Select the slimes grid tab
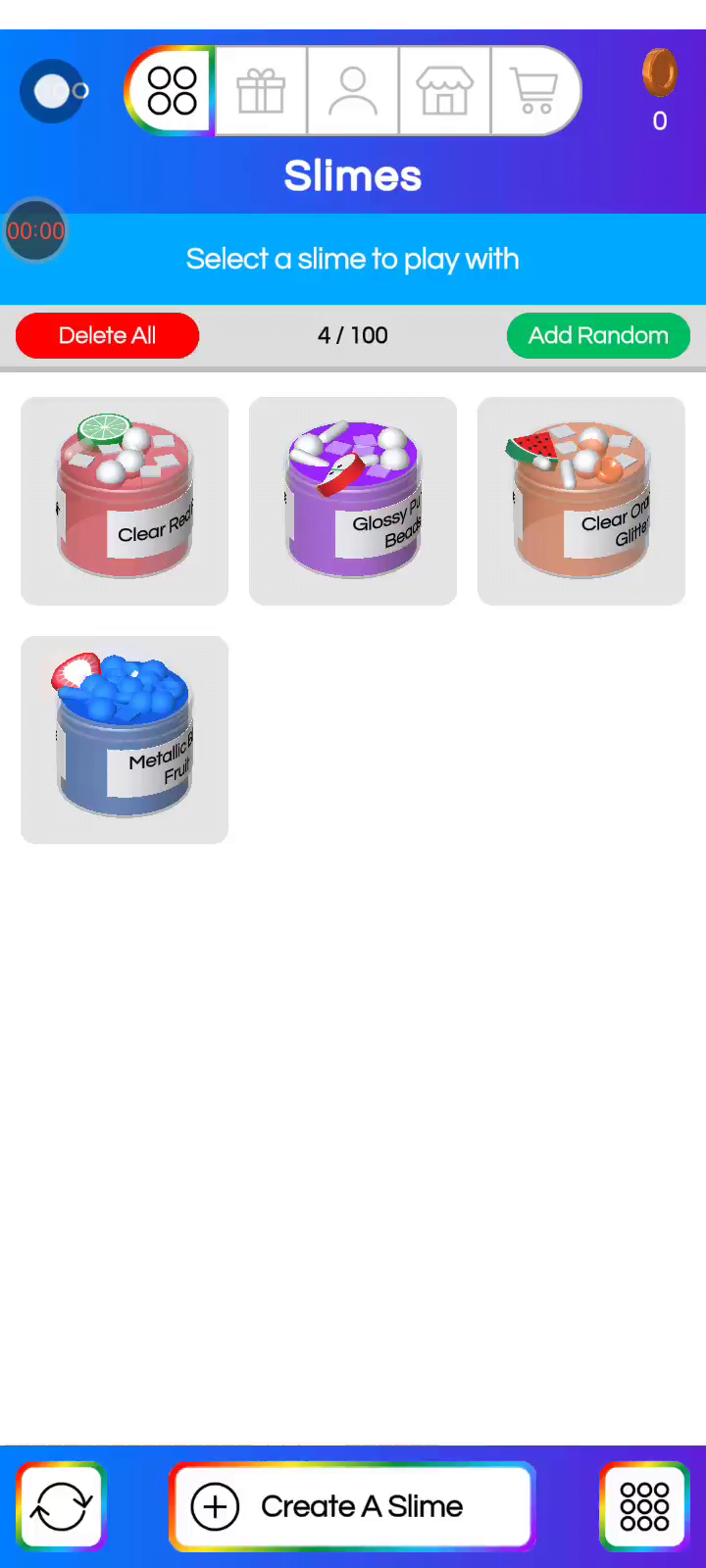The image size is (706, 1568). (172, 91)
